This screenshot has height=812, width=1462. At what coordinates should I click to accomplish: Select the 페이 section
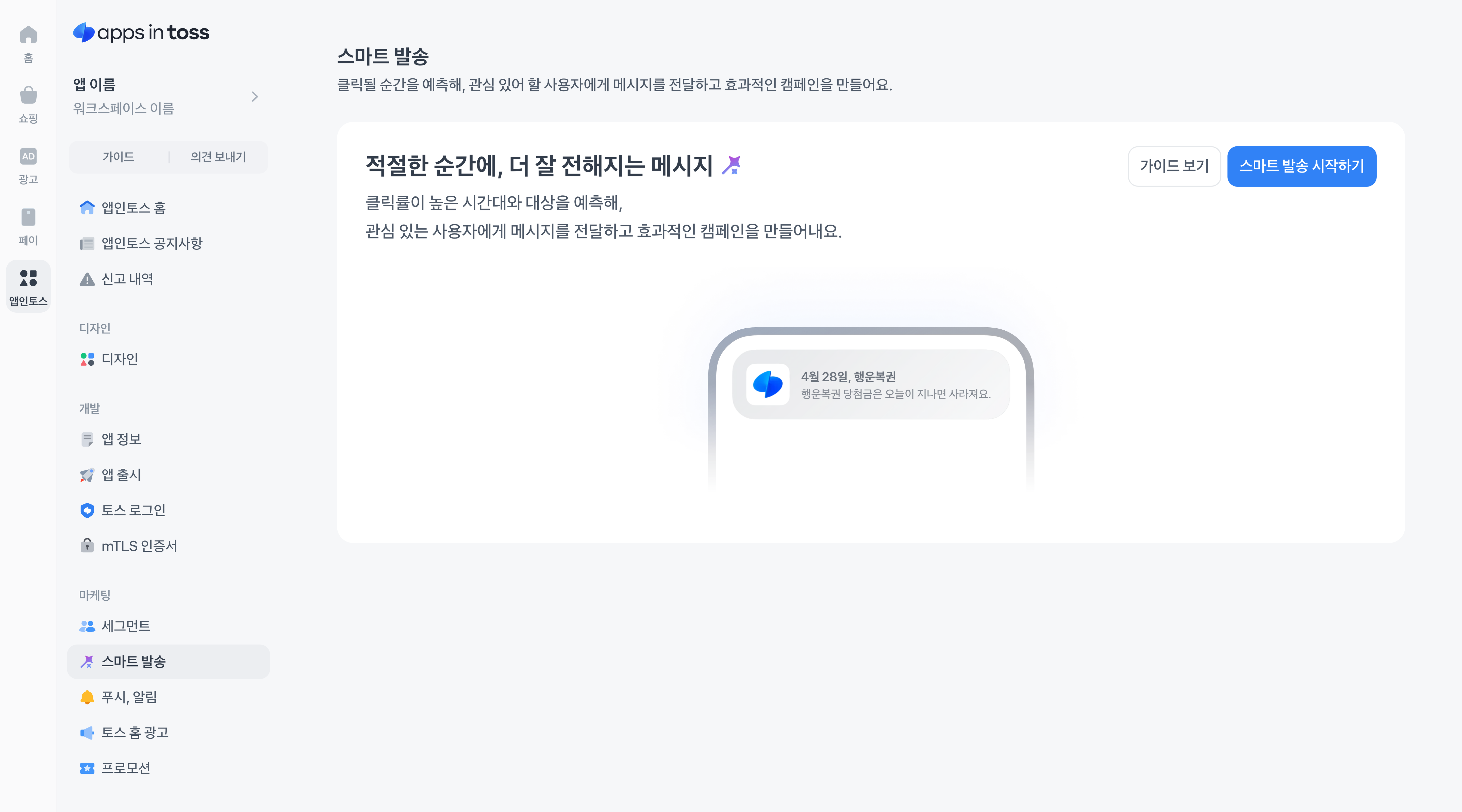click(28, 226)
